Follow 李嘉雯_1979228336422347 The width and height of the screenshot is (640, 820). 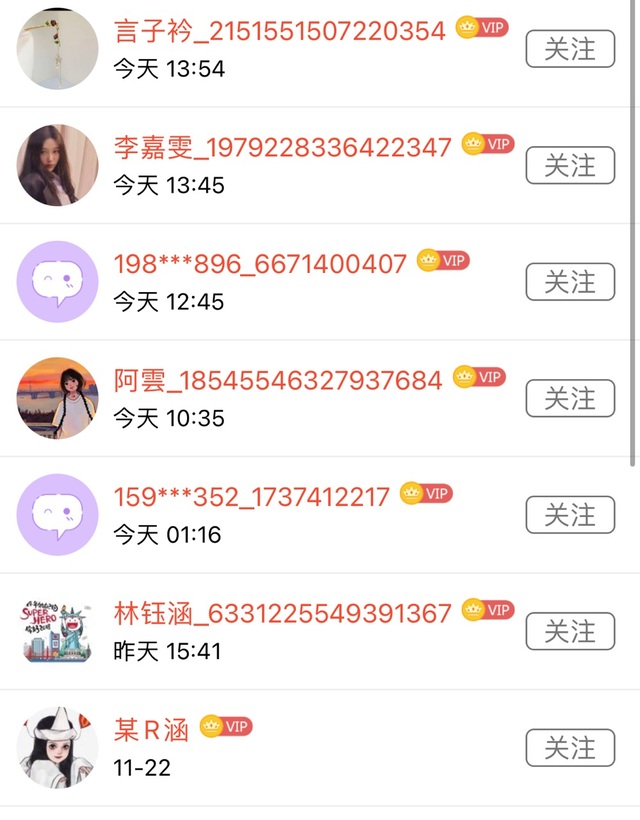(x=570, y=165)
